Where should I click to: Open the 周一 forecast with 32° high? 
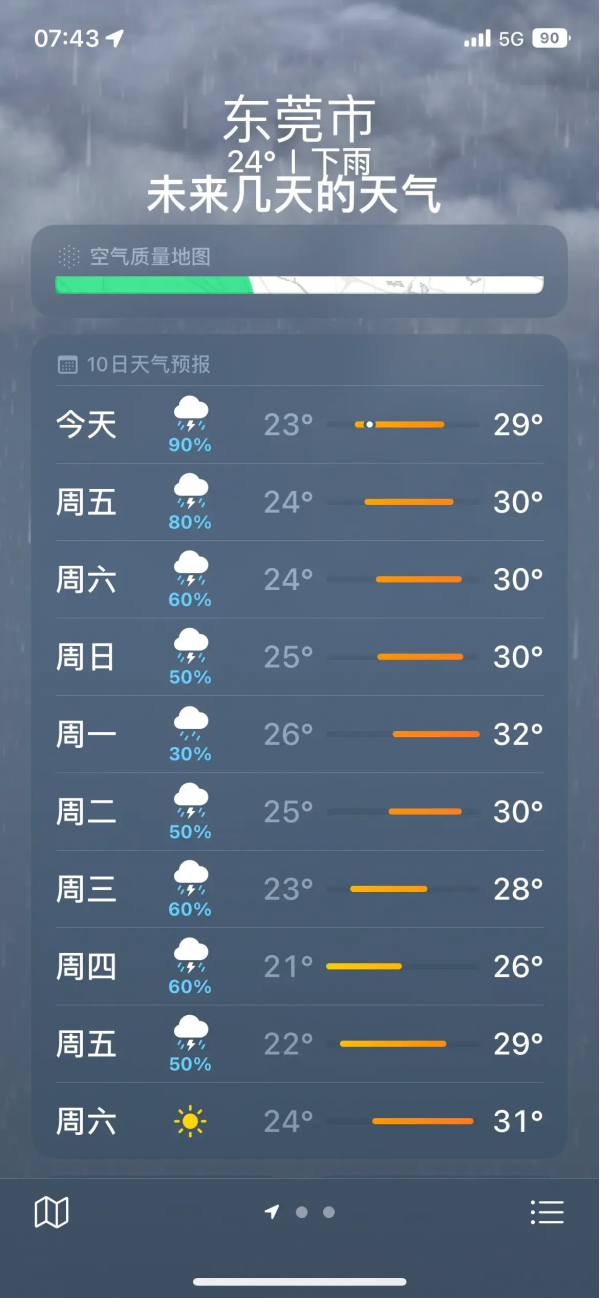click(x=299, y=735)
